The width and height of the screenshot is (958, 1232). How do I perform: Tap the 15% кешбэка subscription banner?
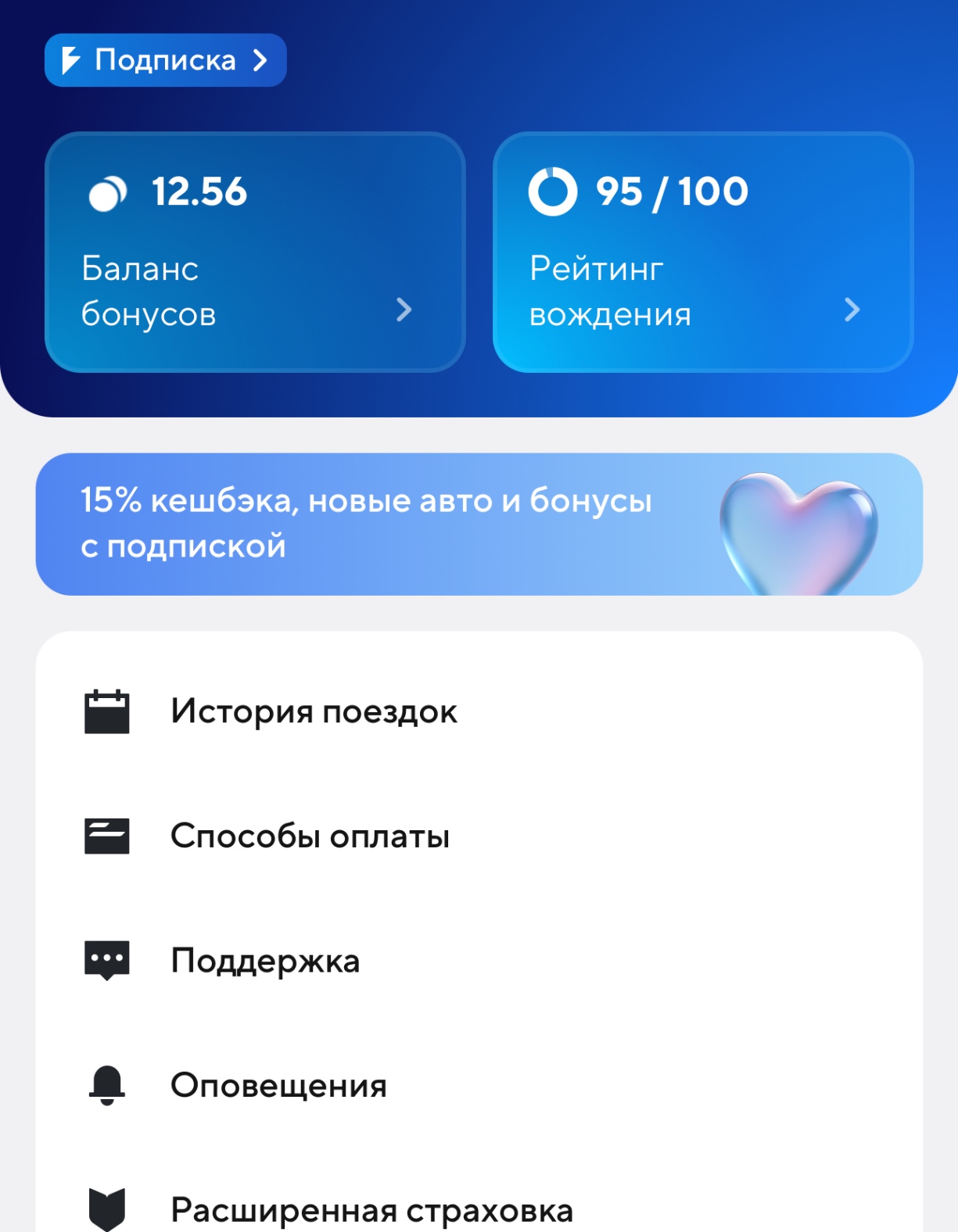click(x=479, y=524)
